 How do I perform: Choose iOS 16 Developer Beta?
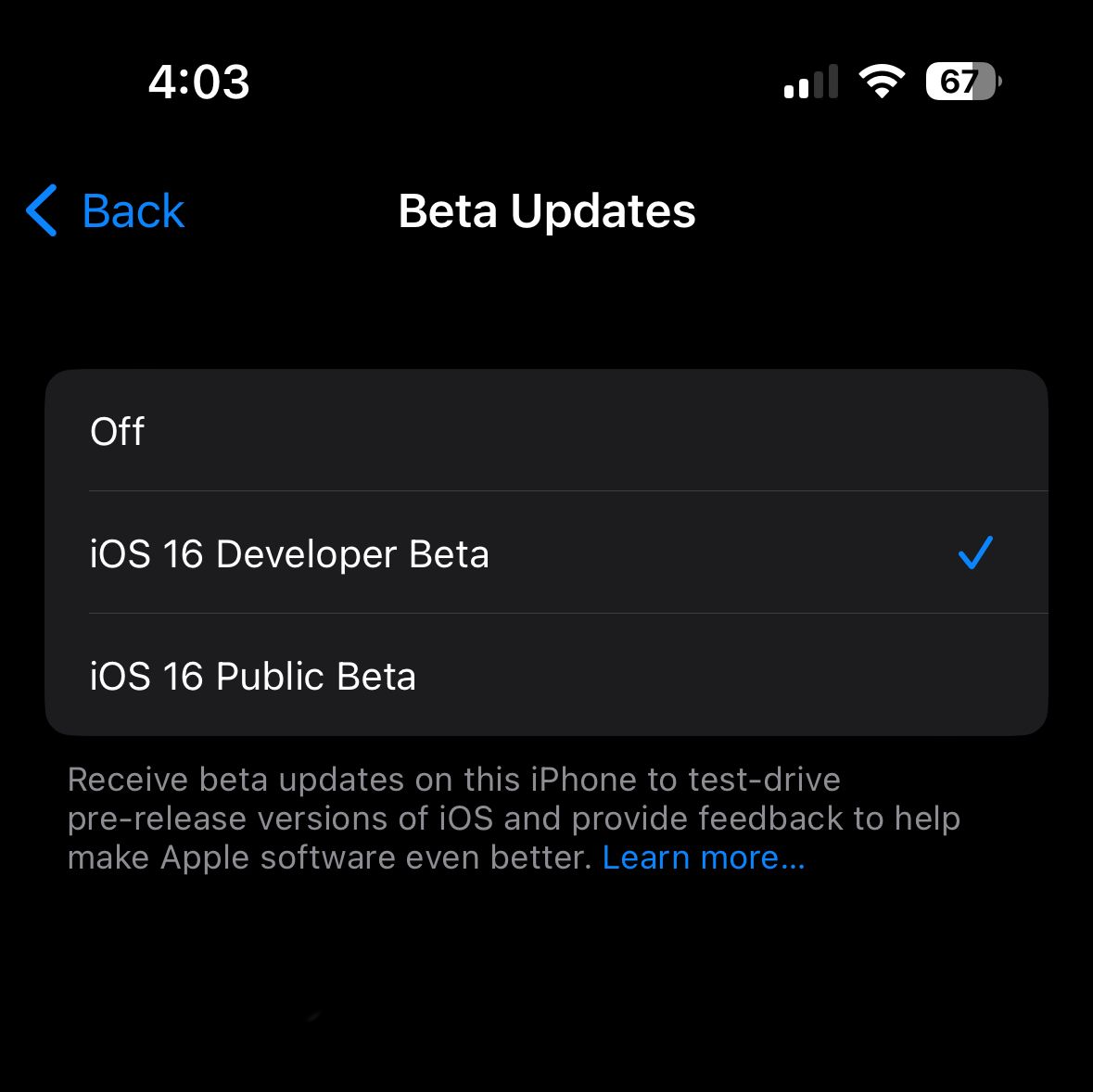545,553
